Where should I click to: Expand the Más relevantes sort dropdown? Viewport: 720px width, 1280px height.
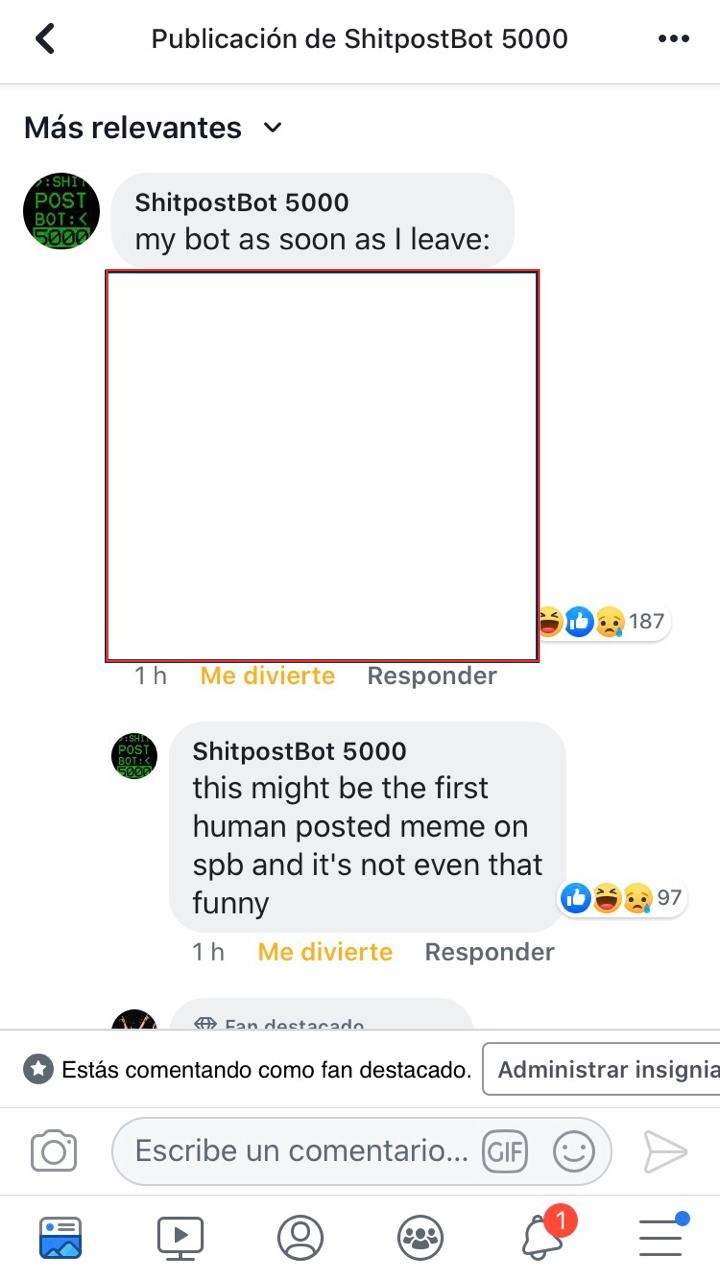[x=154, y=128]
